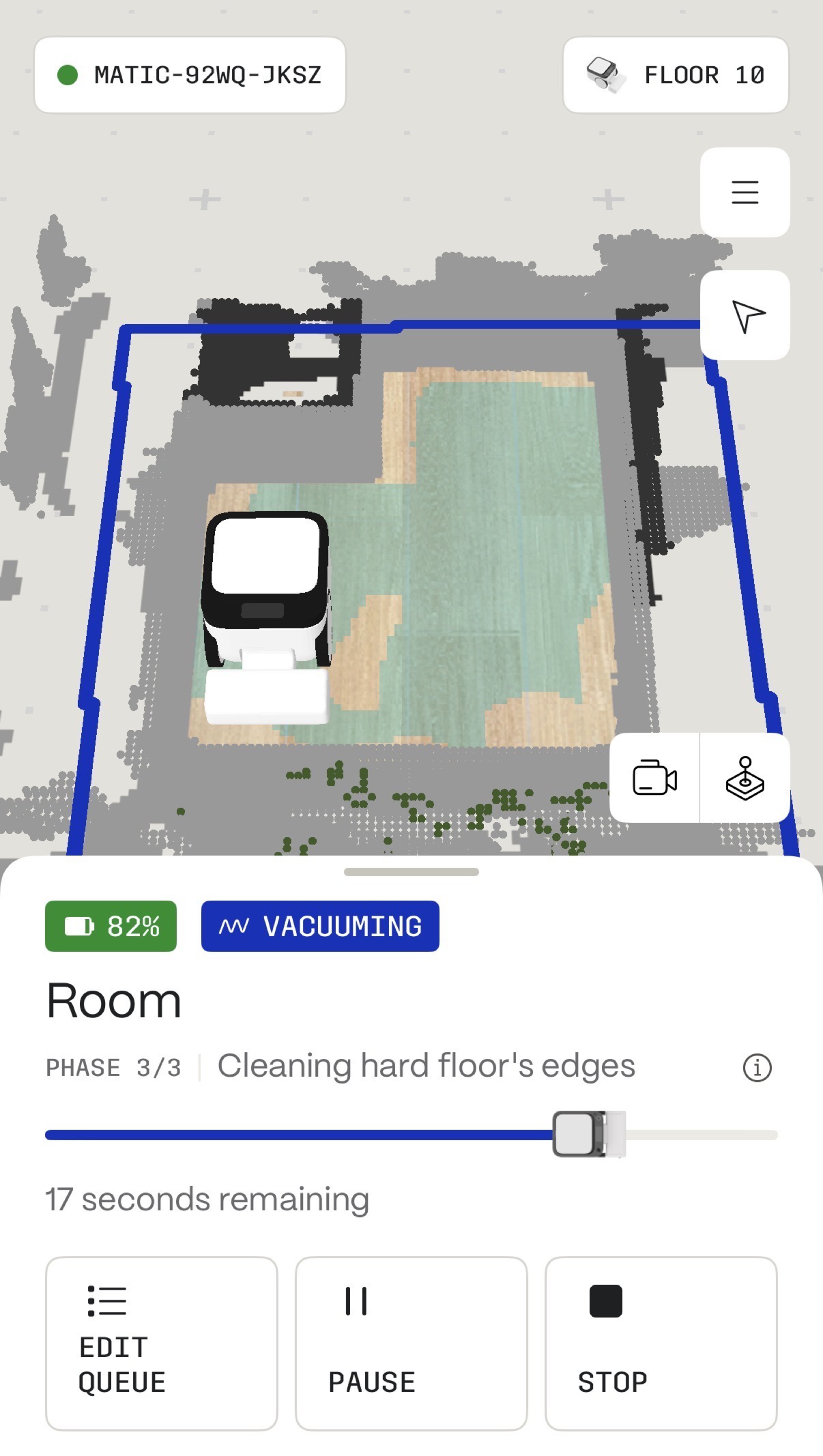
Task: Open the robot's live camera view
Action: click(655, 778)
